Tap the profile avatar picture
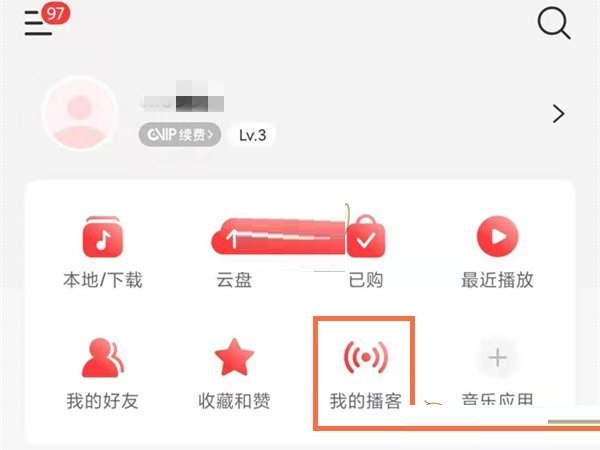Viewport: 600px width, 450px height. 81,114
